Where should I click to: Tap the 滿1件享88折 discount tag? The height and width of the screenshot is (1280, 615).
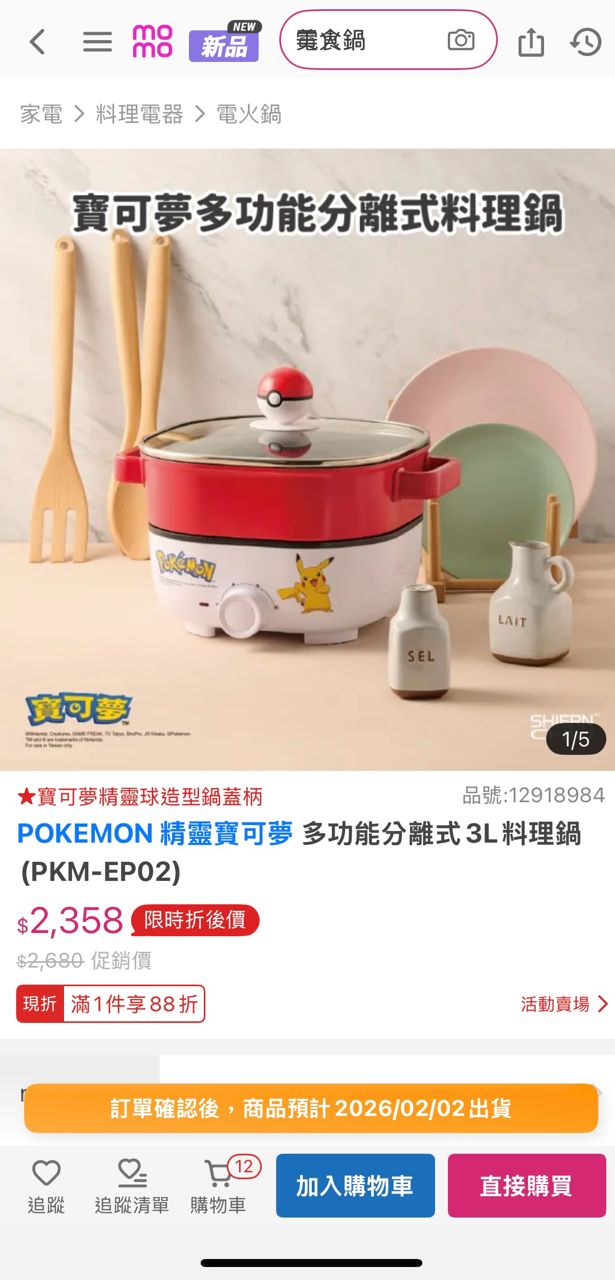tap(133, 1004)
